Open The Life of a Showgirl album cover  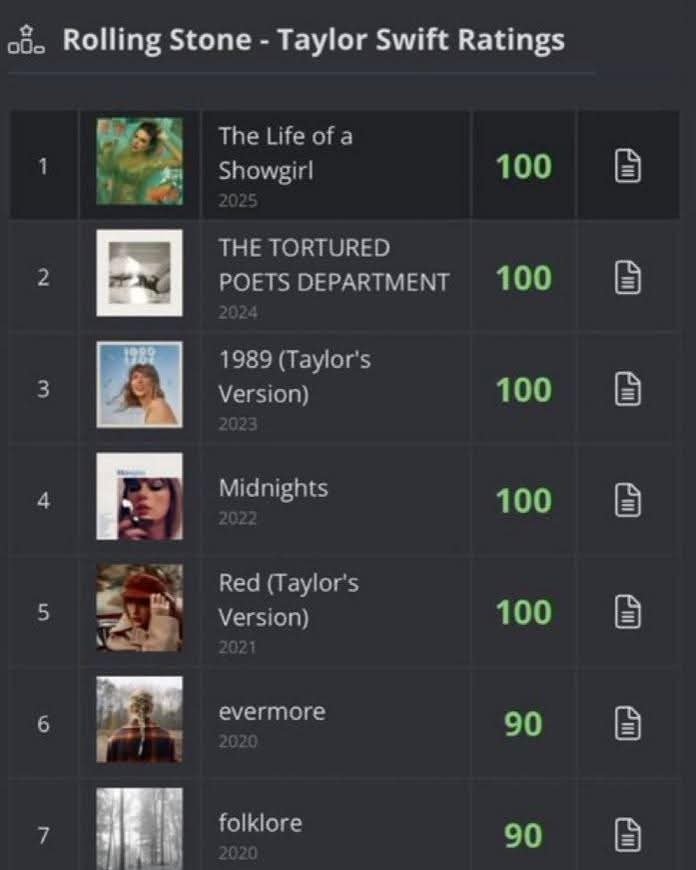pyautogui.click(x=140, y=162)
